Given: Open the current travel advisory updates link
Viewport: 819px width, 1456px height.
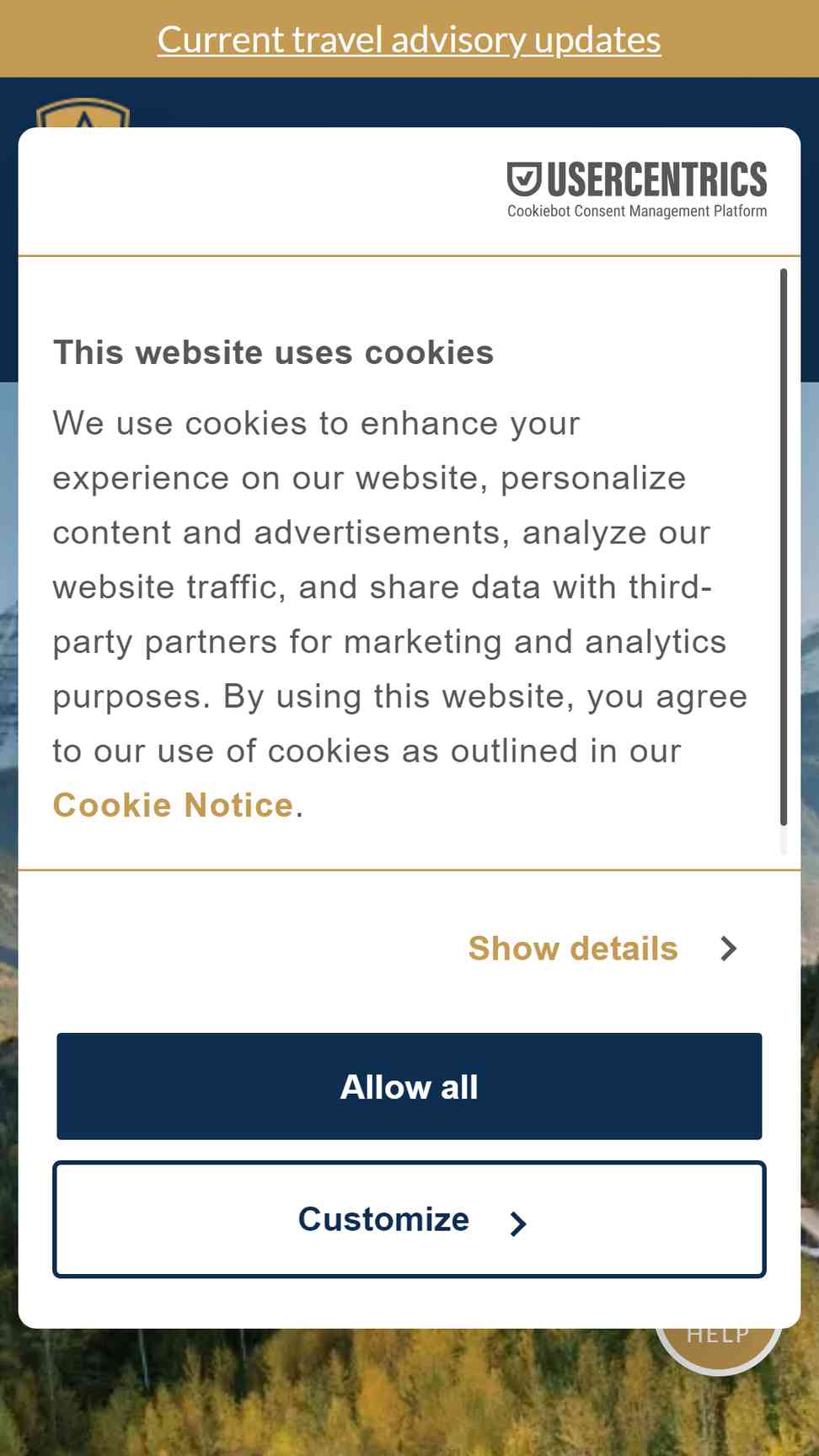Looking at the screenshot, I should point(409,40).
